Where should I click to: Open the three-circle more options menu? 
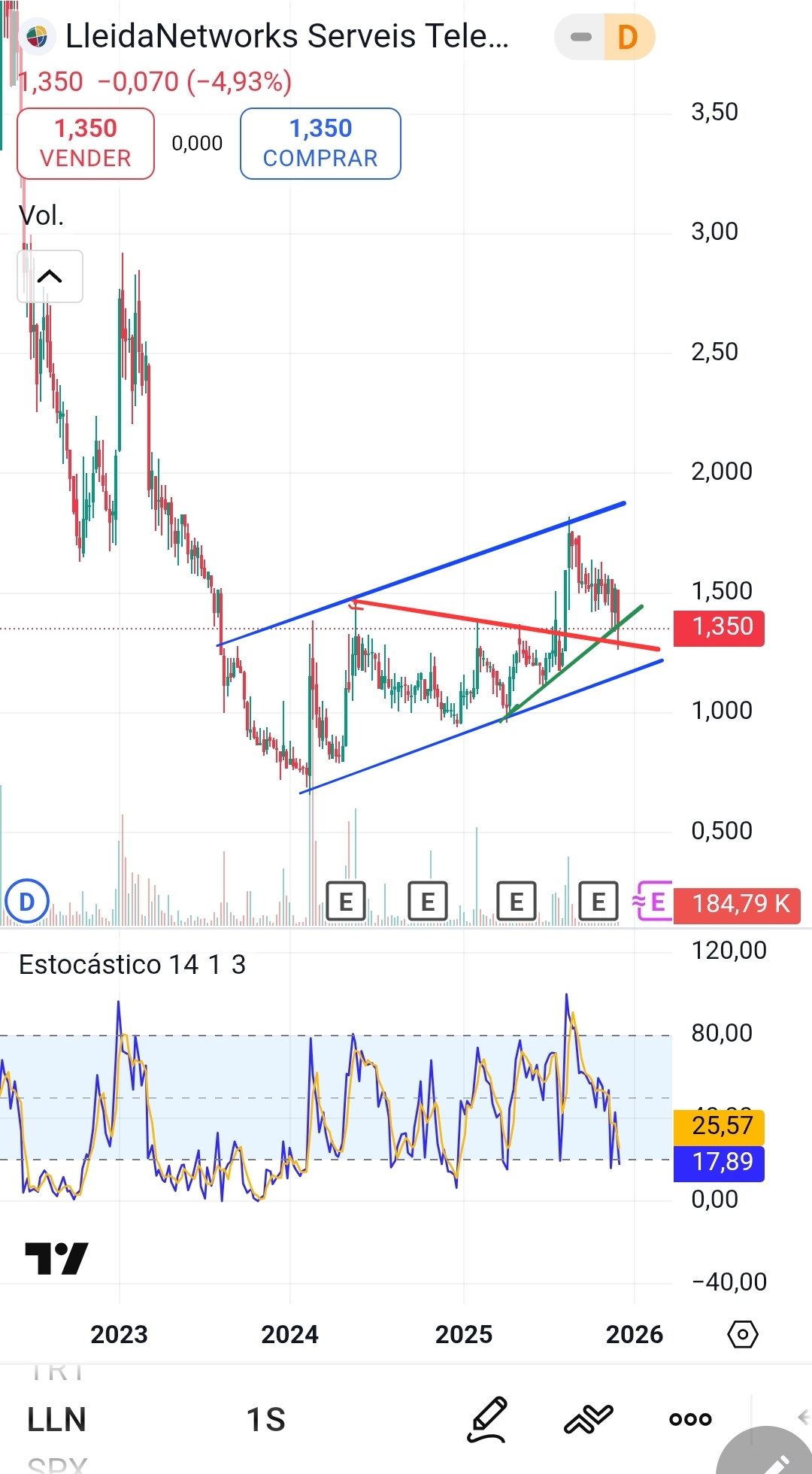(690, 1420)
